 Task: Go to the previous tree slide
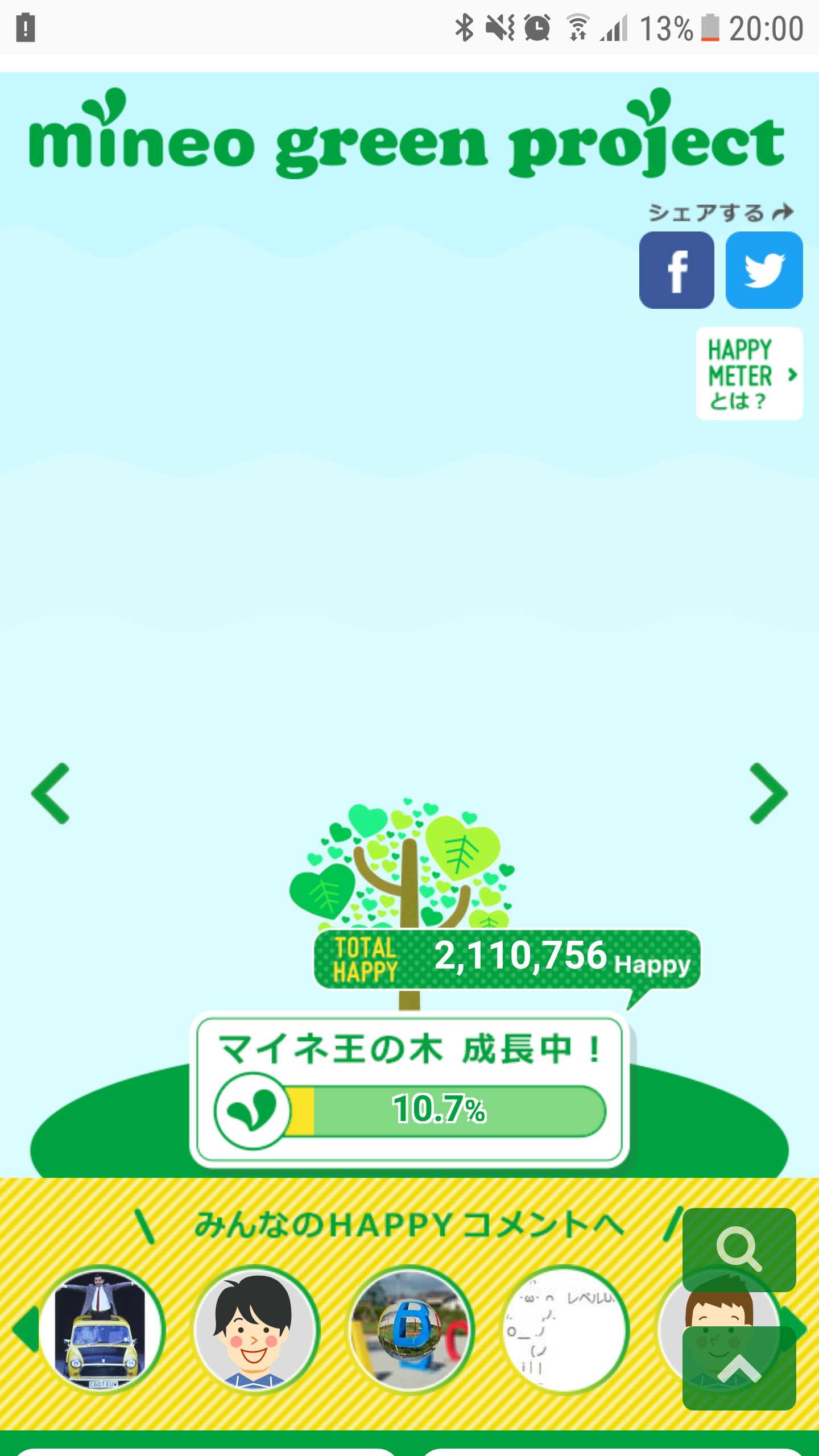[51, 793]
